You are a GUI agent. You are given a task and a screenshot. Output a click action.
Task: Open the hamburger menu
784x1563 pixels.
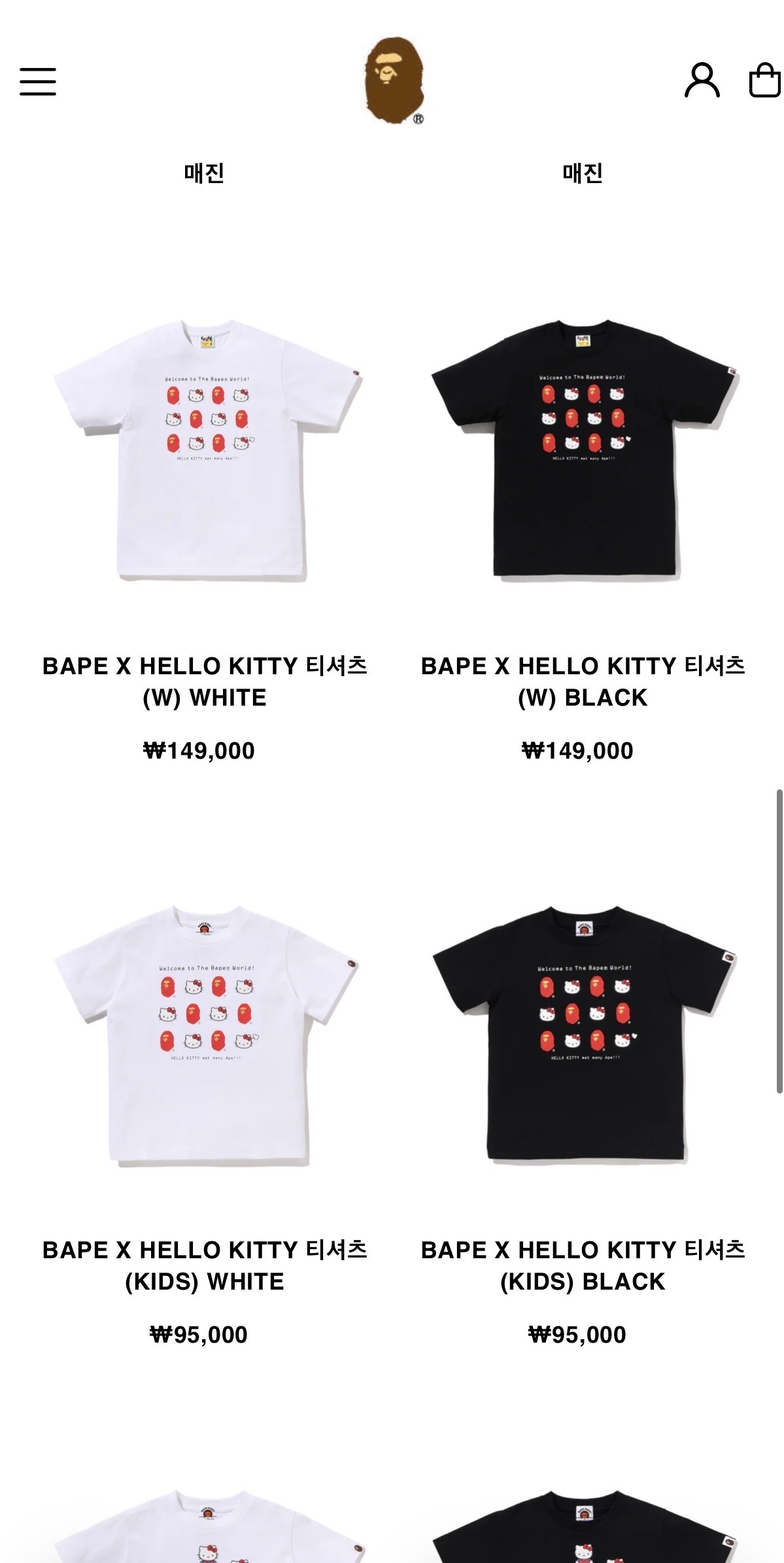(x=38, y=81)
